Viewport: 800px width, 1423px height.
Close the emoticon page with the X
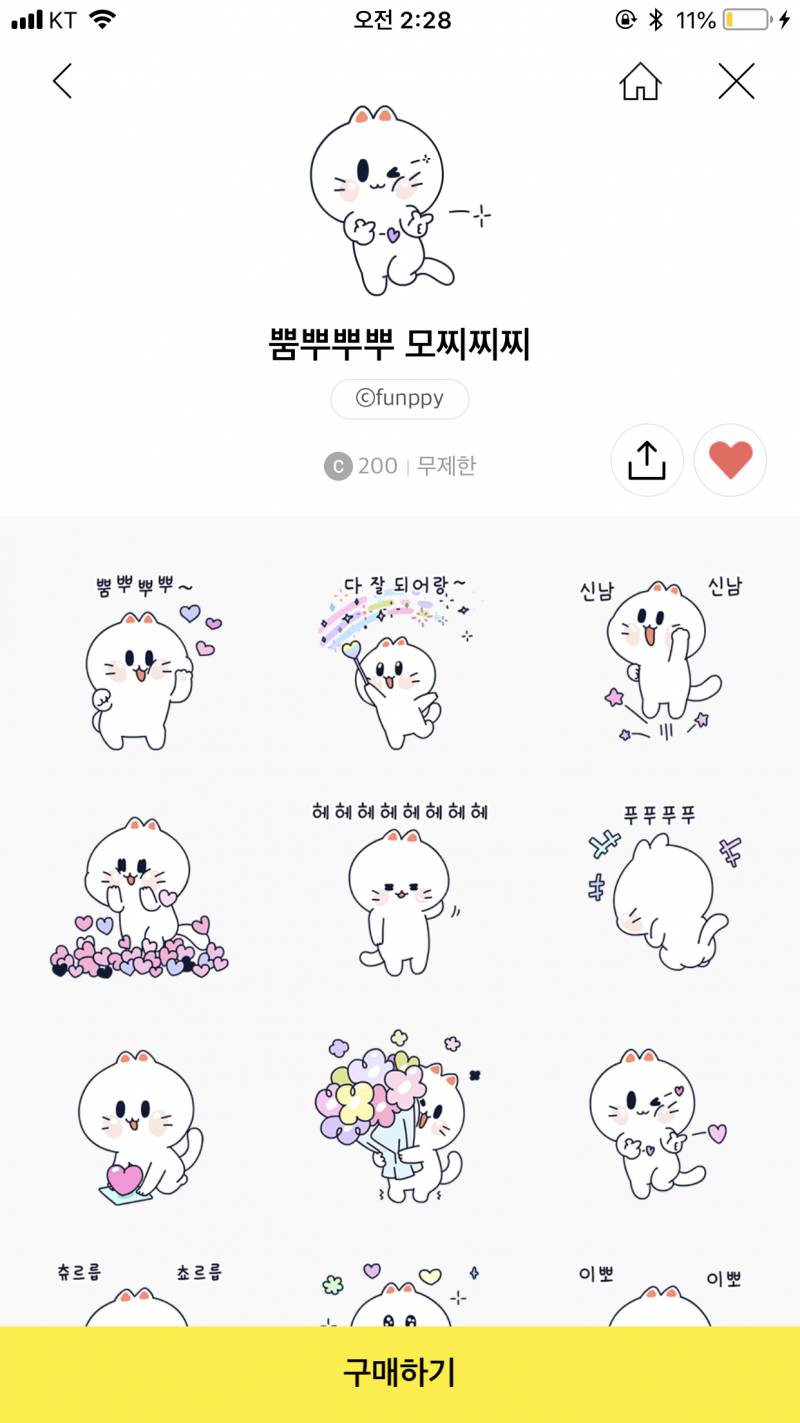pos(737,81)
